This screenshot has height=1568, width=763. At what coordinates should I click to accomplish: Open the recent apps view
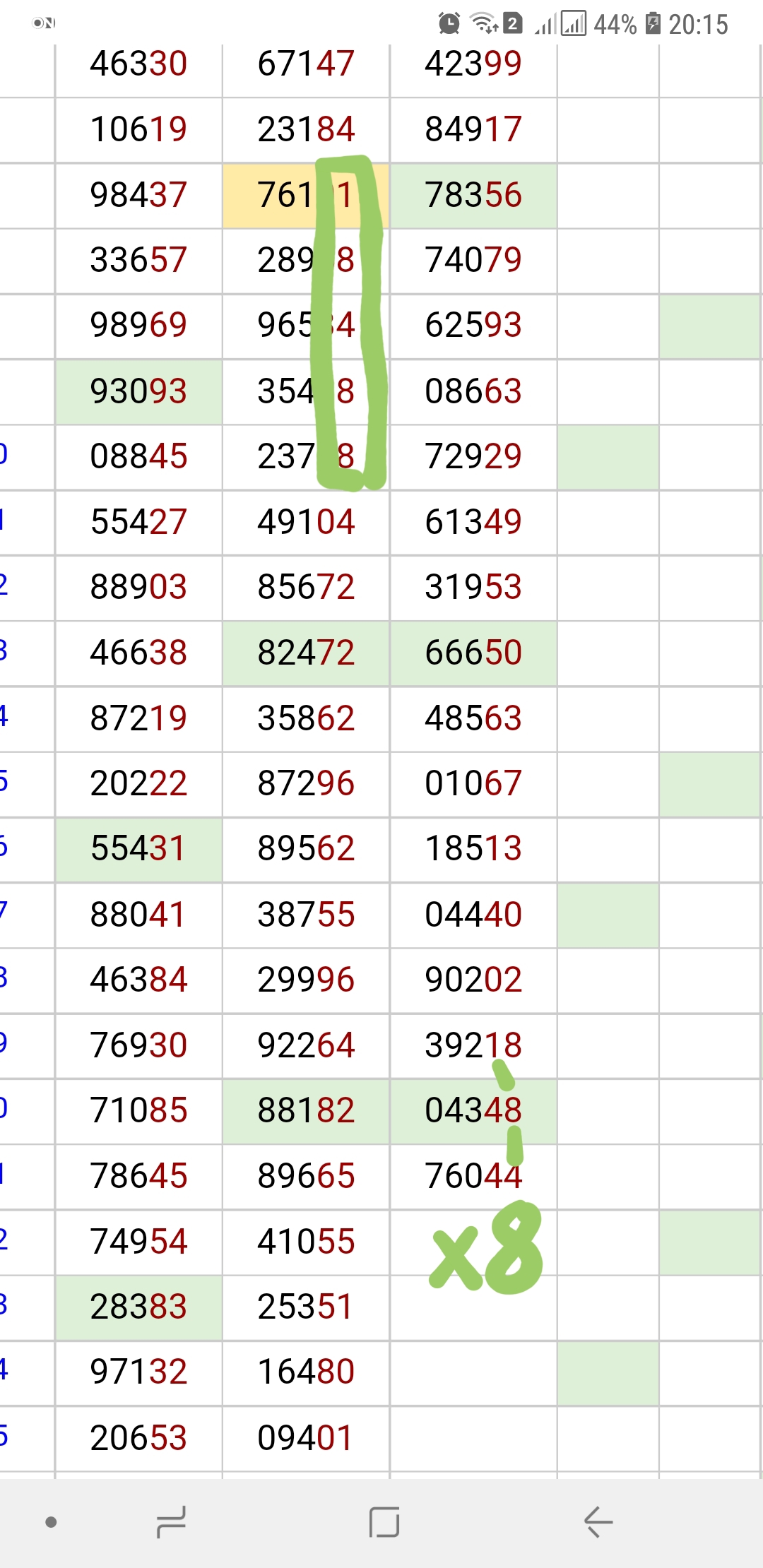(171, 1521)
